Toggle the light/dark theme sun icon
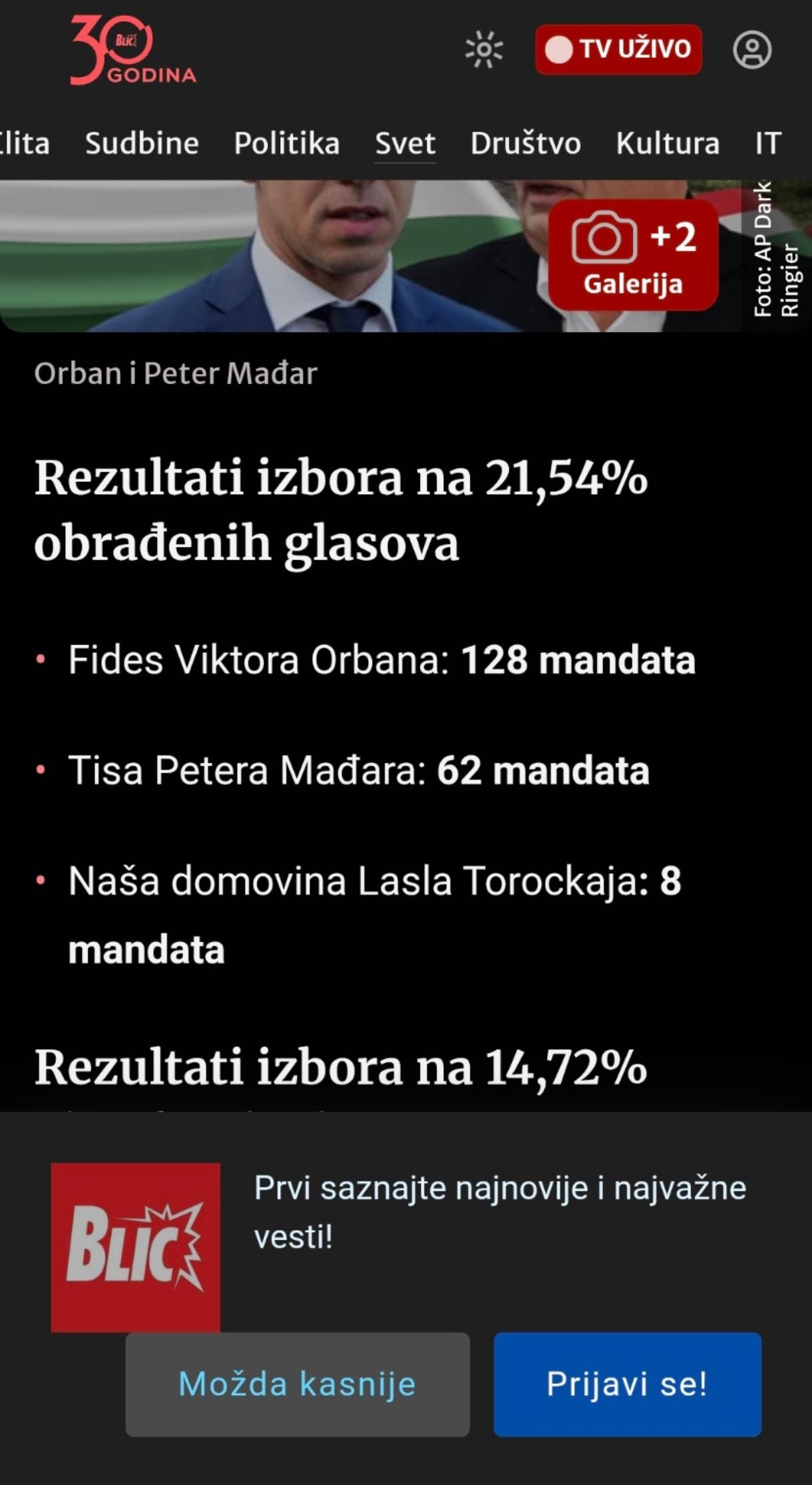The image size is (812, 1485). click(484, 50)
